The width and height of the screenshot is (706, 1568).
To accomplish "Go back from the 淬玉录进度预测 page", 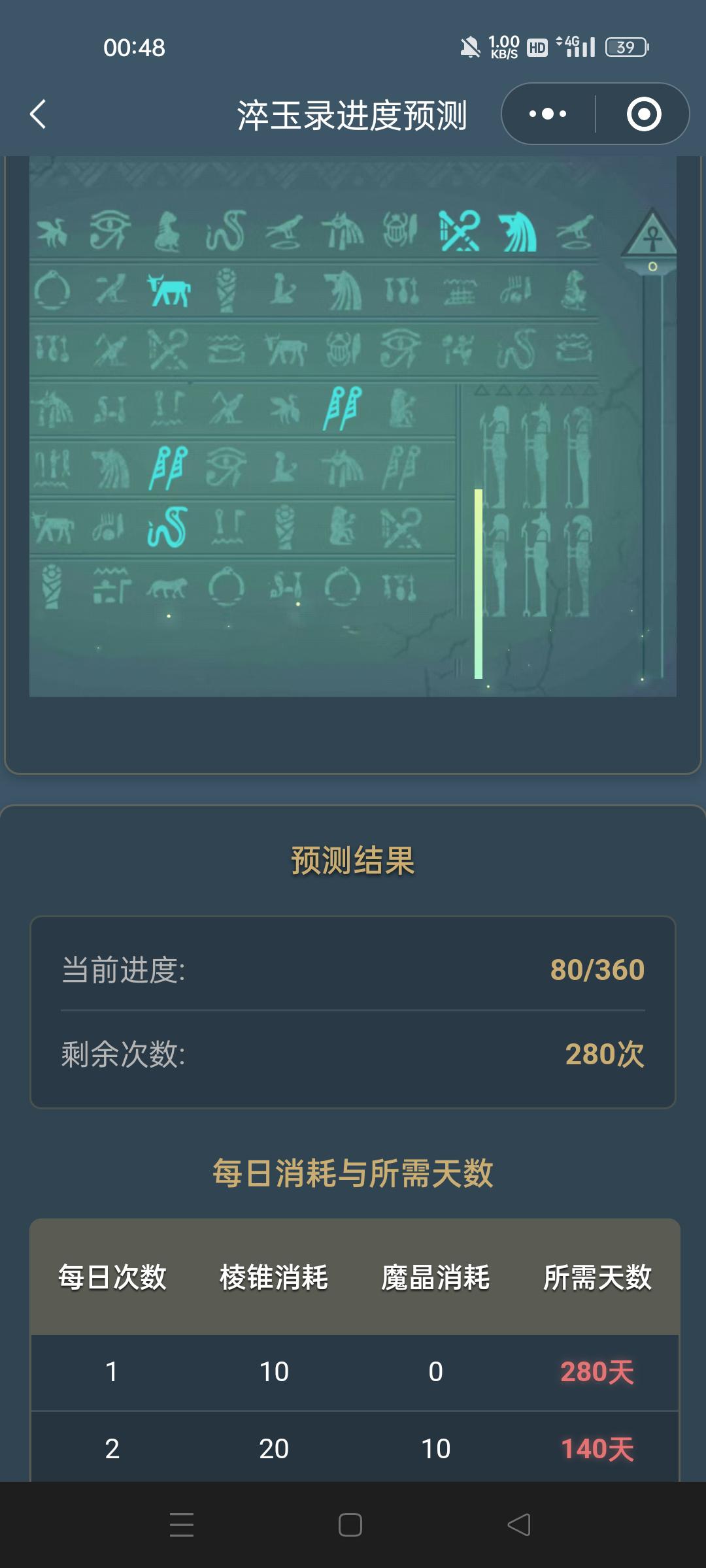I will (x=38, y=114).
